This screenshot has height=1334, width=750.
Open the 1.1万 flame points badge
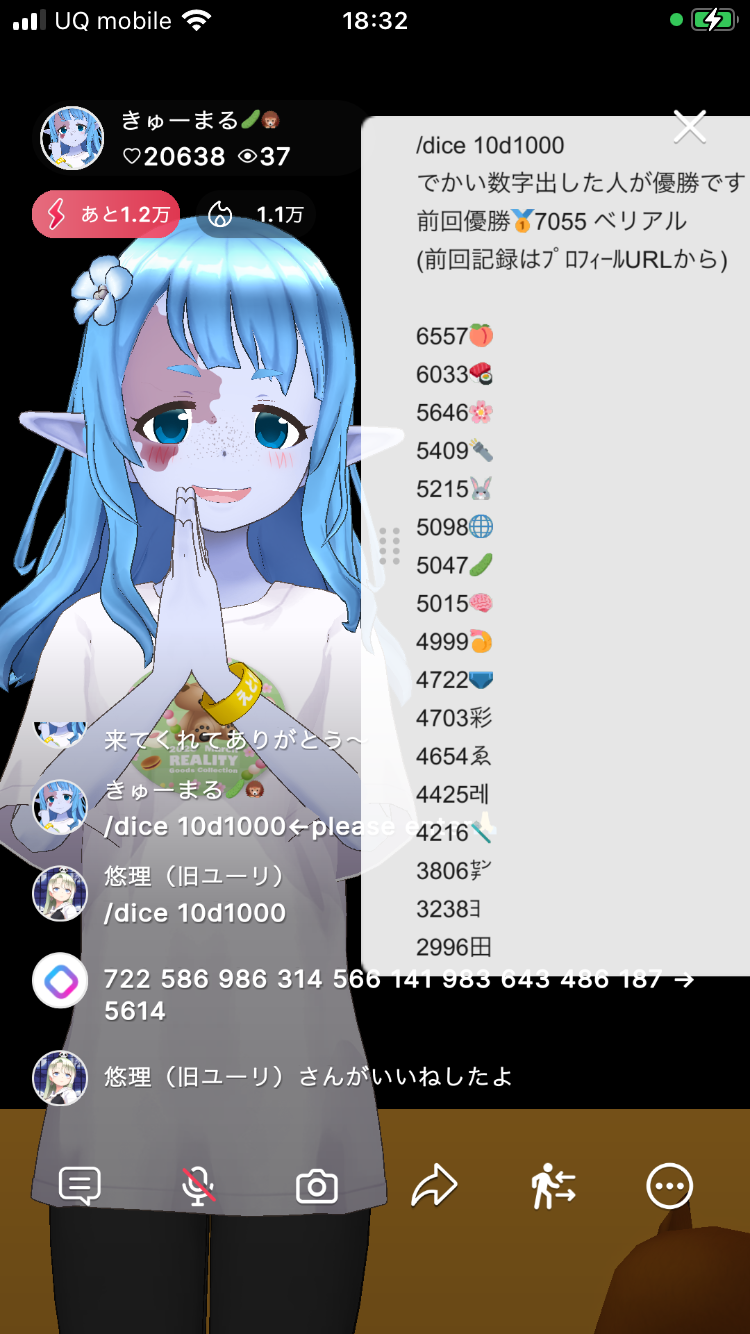255,214
